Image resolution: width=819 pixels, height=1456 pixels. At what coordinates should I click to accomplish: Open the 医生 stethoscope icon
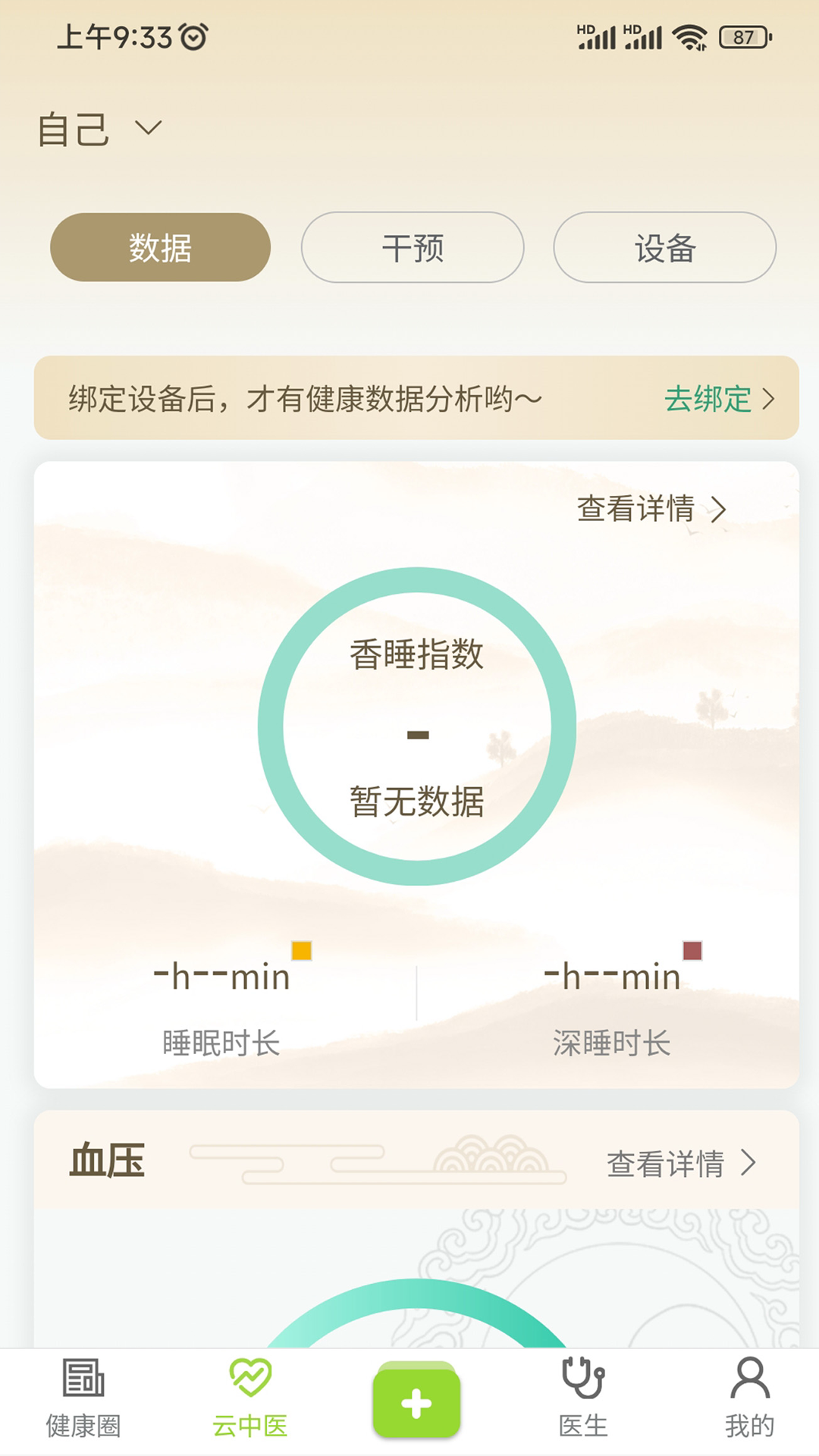(582, 1395)
